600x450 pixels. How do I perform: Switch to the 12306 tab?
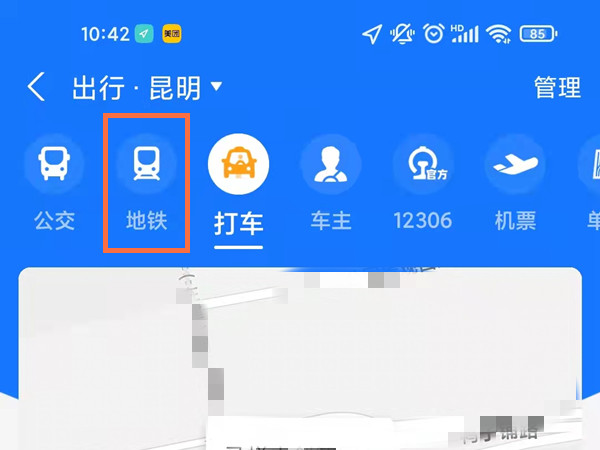pyautogui.click(x=422, y=184)
